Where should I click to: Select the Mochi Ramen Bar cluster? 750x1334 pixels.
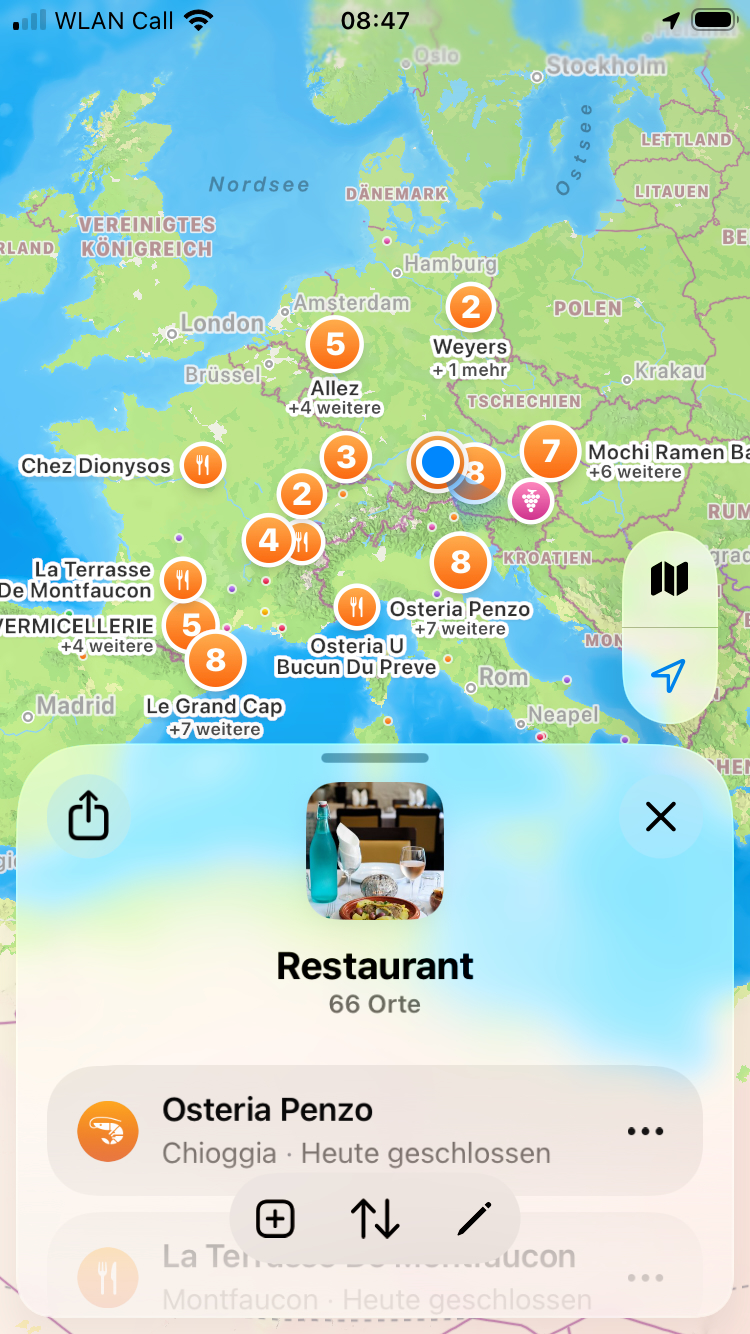point(550,451)
